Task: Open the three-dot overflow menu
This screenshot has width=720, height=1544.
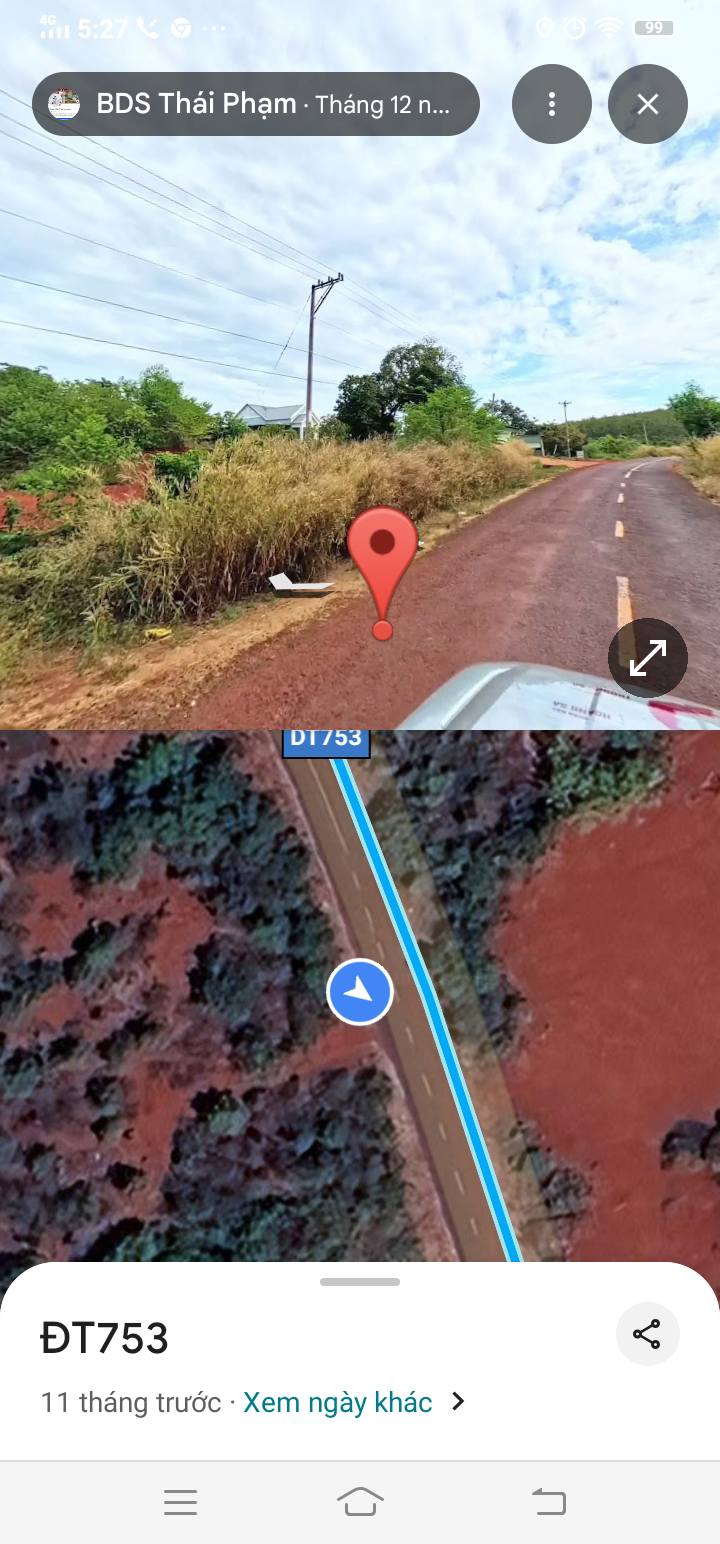Action: click(551, 104)
